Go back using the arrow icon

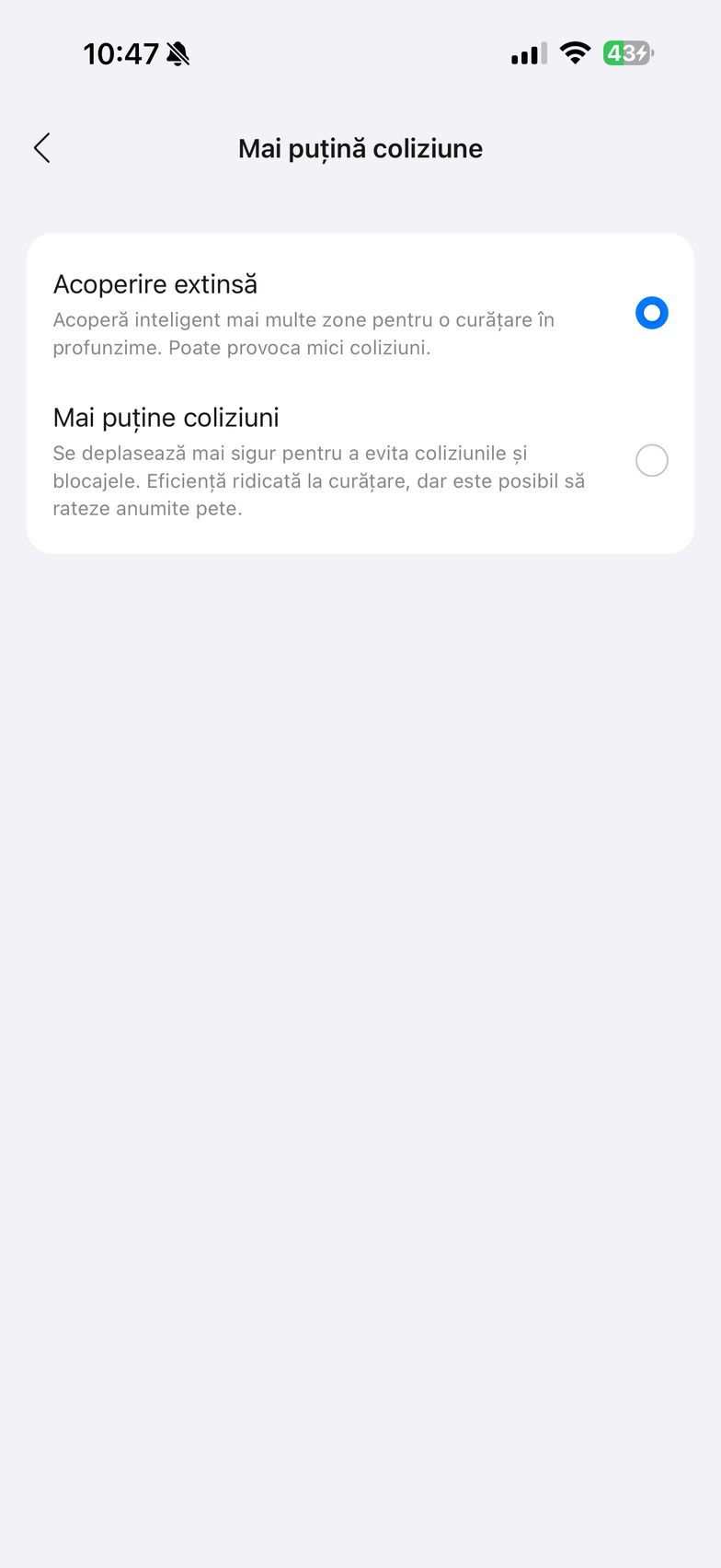42,148
